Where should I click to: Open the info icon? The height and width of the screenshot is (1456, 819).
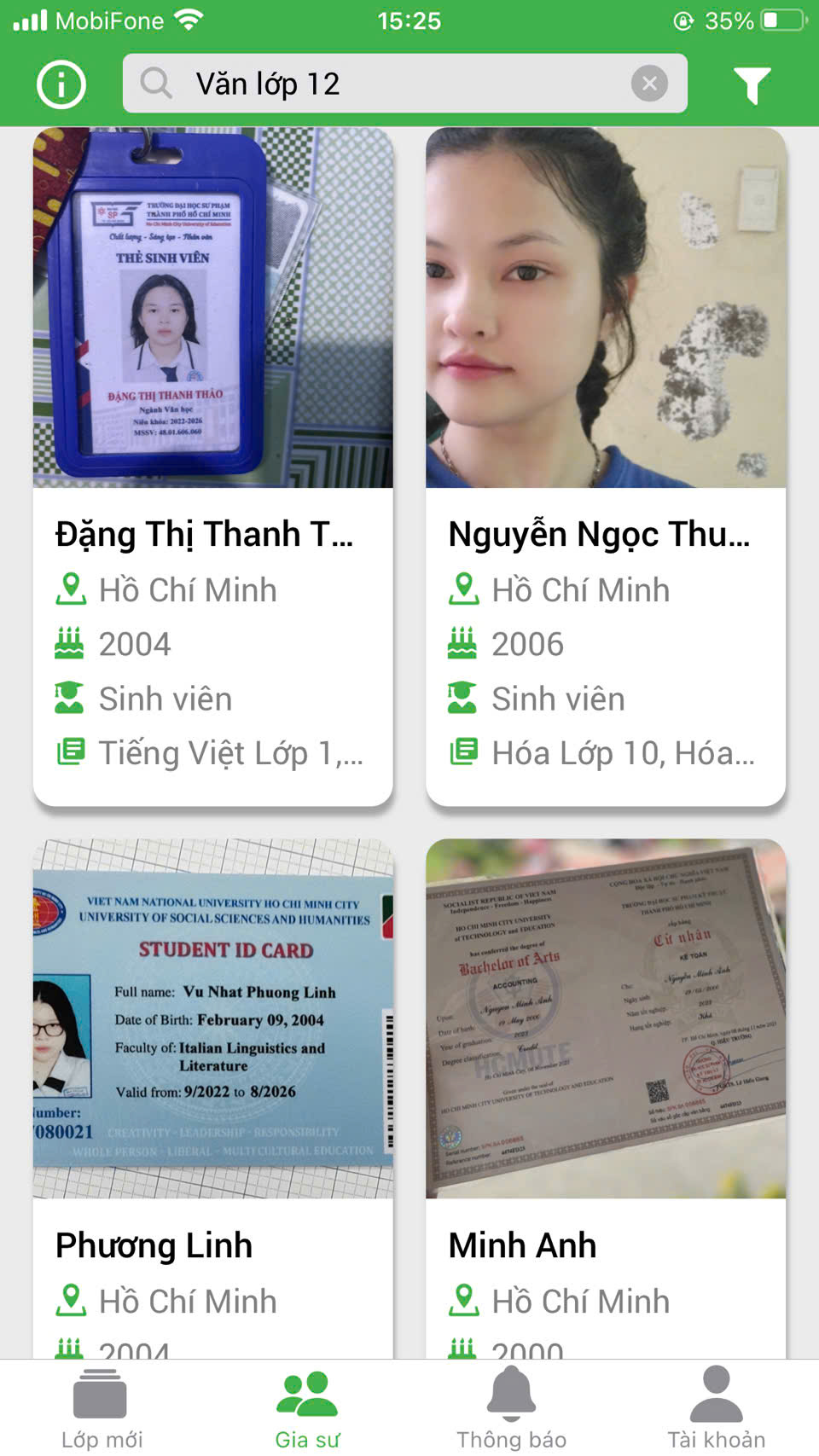[61, 84]
